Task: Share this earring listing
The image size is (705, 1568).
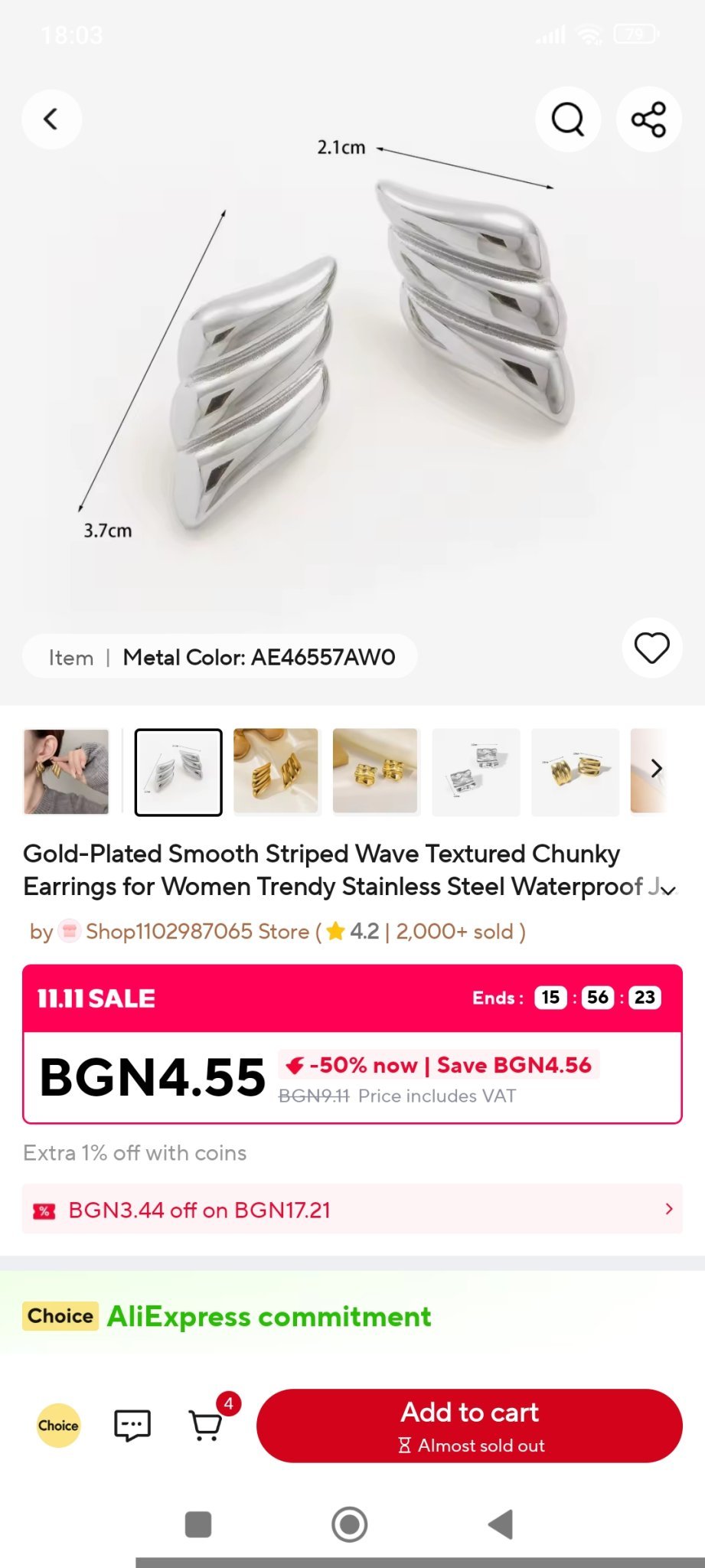Action: 648,119
